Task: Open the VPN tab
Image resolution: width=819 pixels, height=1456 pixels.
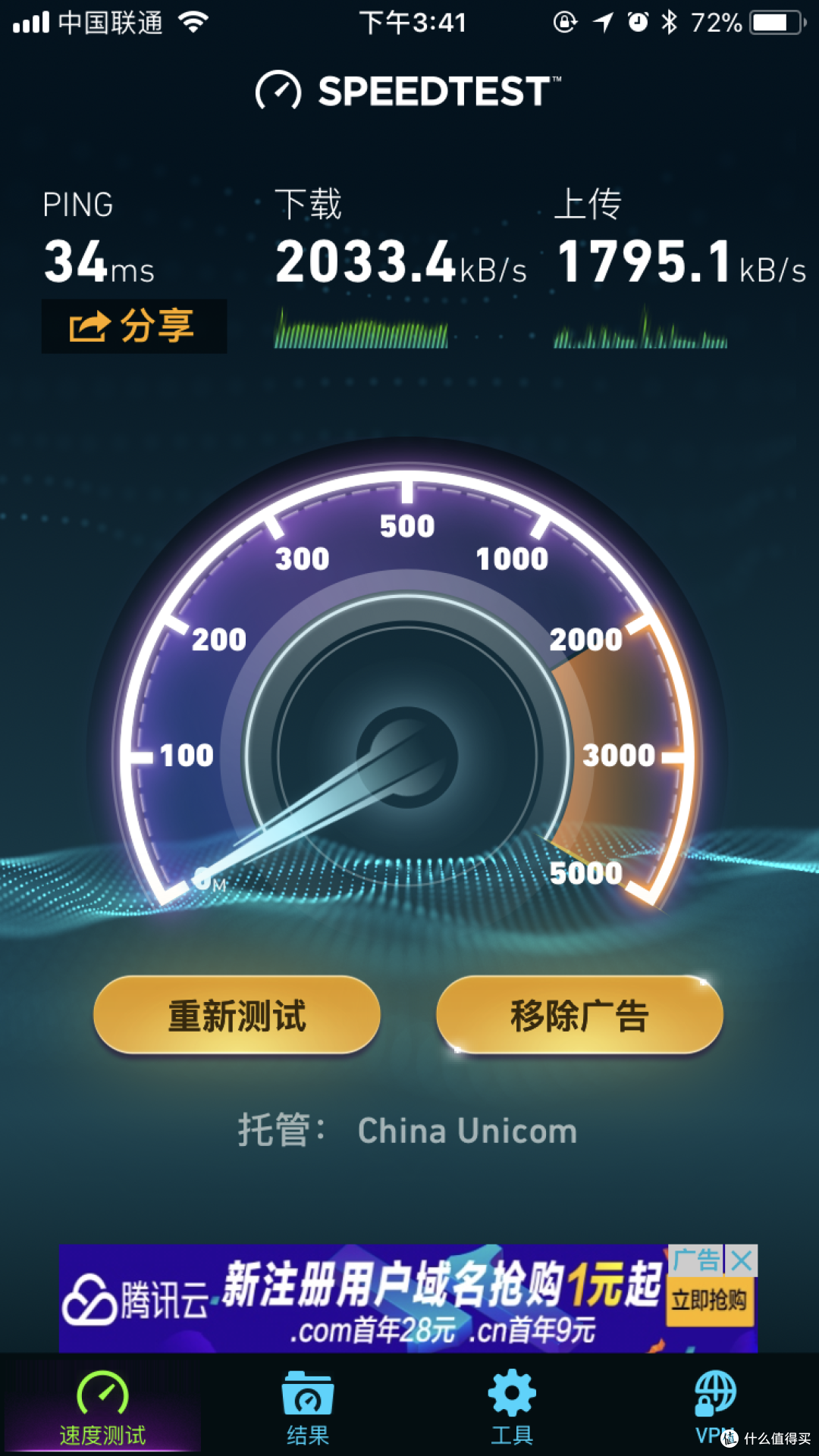Action: pyautogui.click(x=714, y=1406)
